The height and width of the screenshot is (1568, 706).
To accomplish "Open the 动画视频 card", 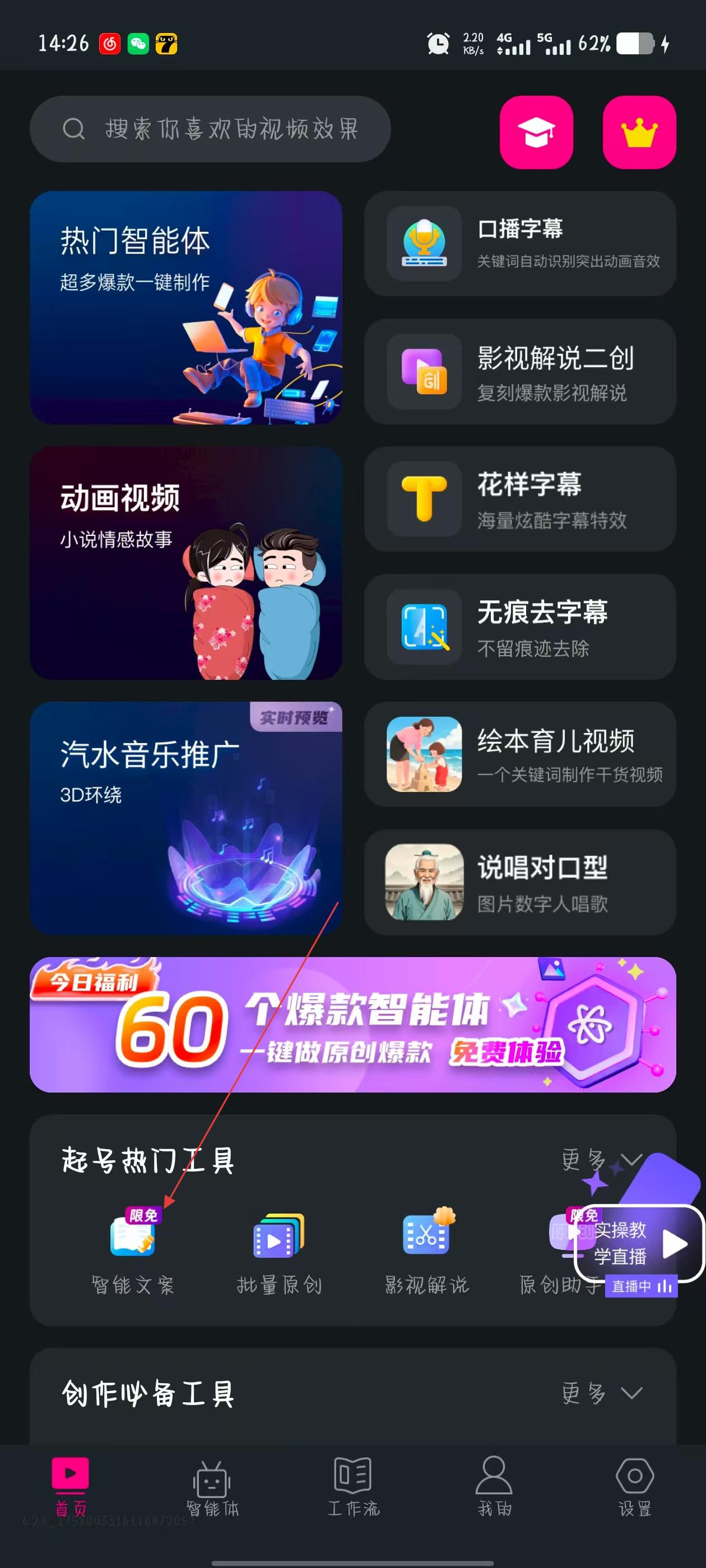I will 186,562.
